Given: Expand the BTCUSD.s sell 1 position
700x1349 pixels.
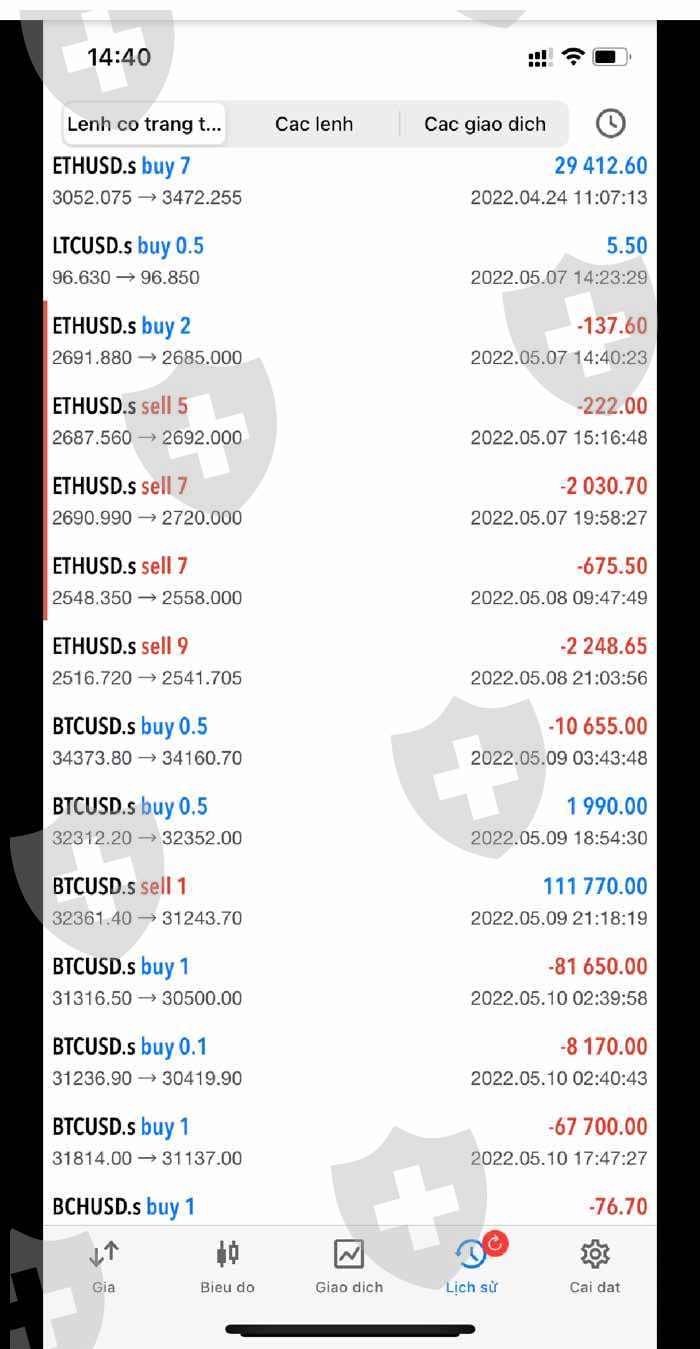Looking at the screenshot, I should [x=350, y=901].
